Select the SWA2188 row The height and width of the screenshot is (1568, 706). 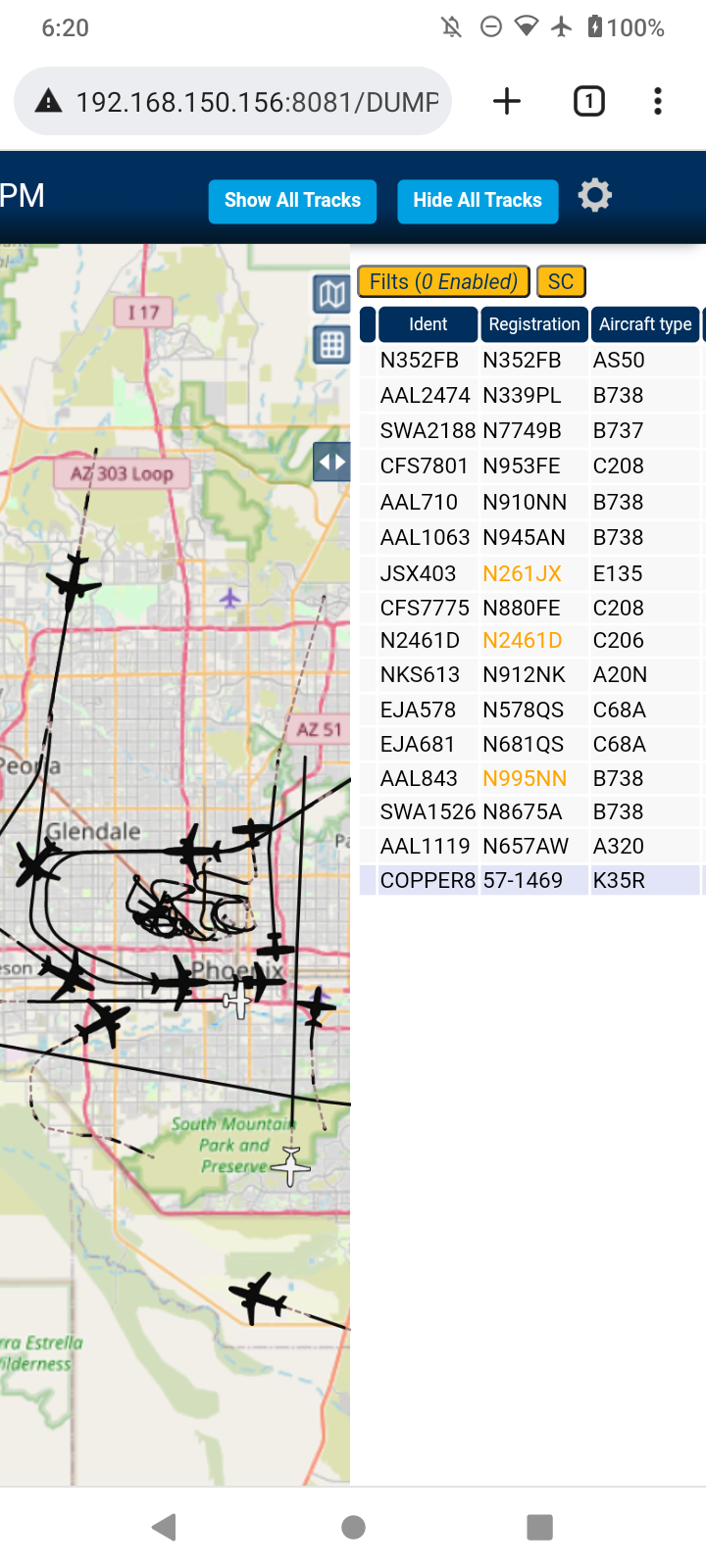click(530, 430)
